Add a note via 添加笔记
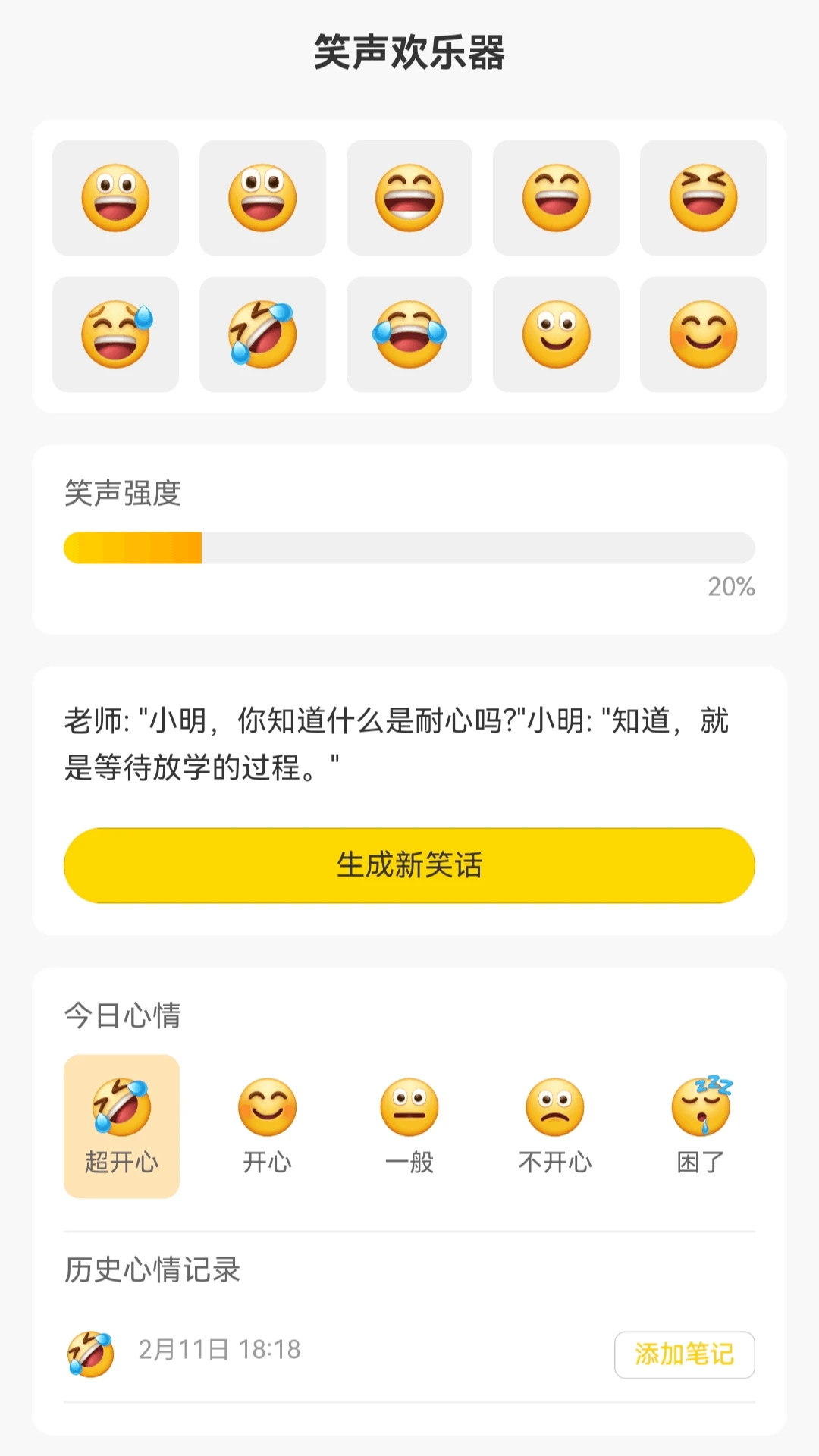The height and width of the screenshot is (1456, 819). tap(684, 1354)
